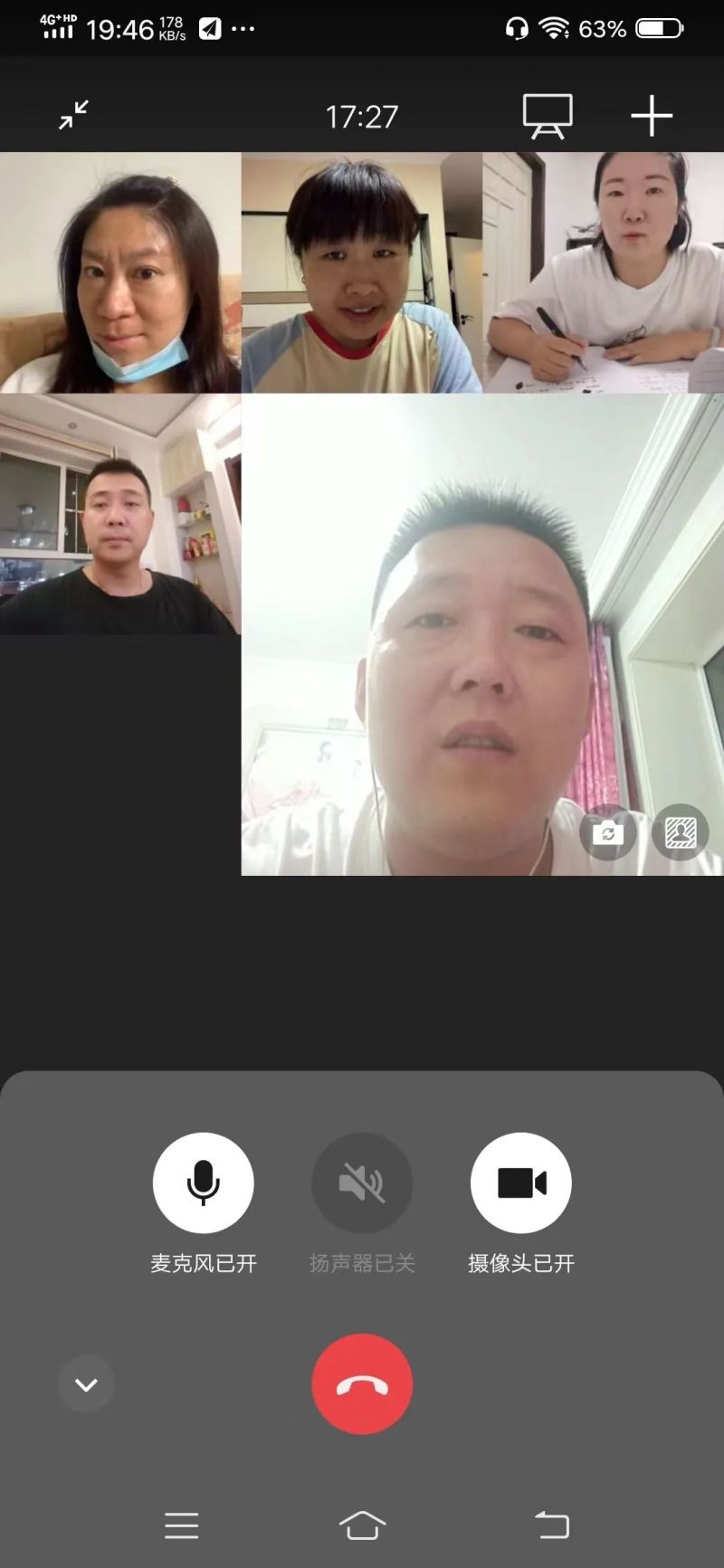
Task: Add a participant with the plus icon
Action: [652, 116]
